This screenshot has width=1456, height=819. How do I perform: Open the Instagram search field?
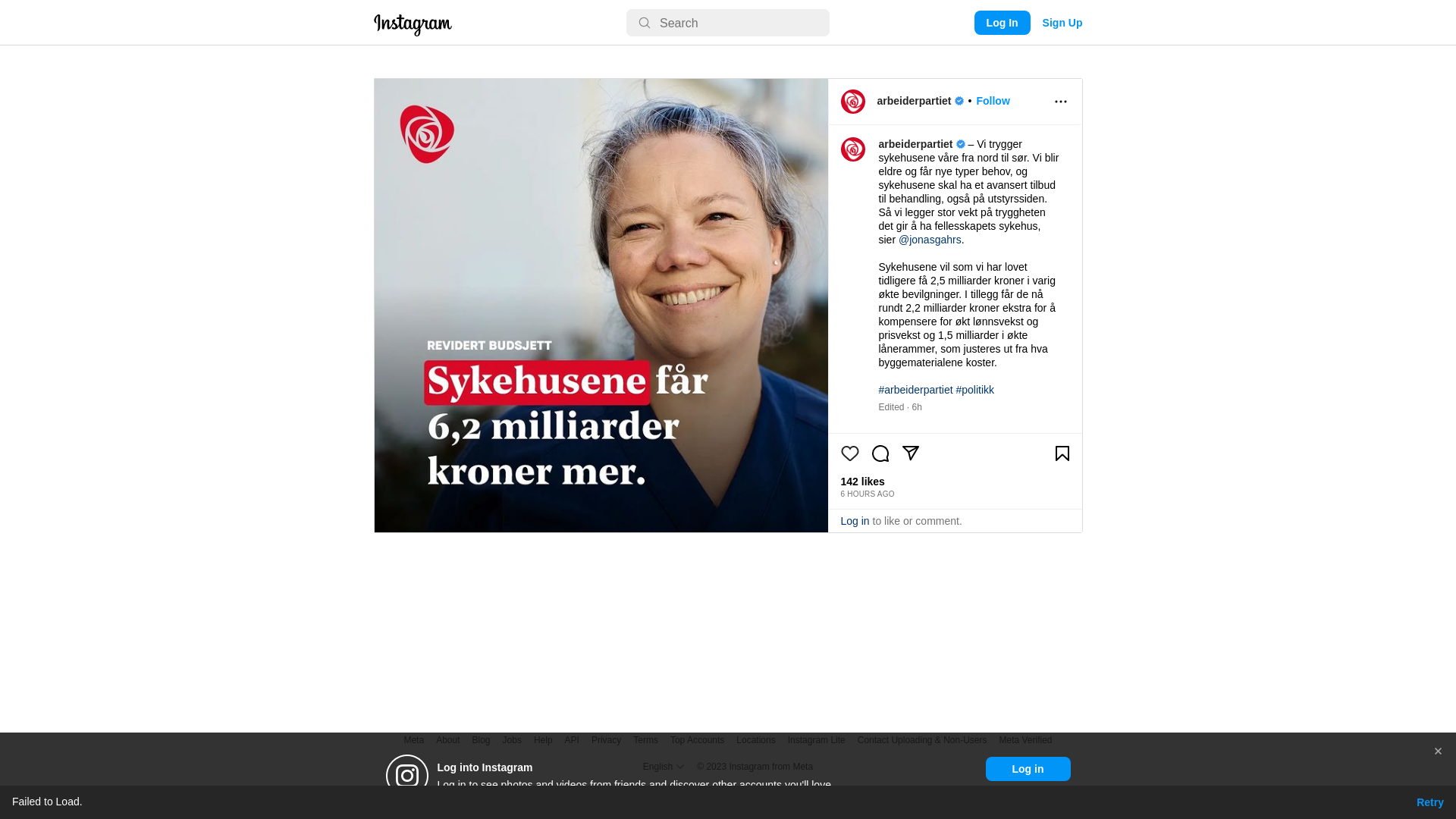[x=728, y=23]
